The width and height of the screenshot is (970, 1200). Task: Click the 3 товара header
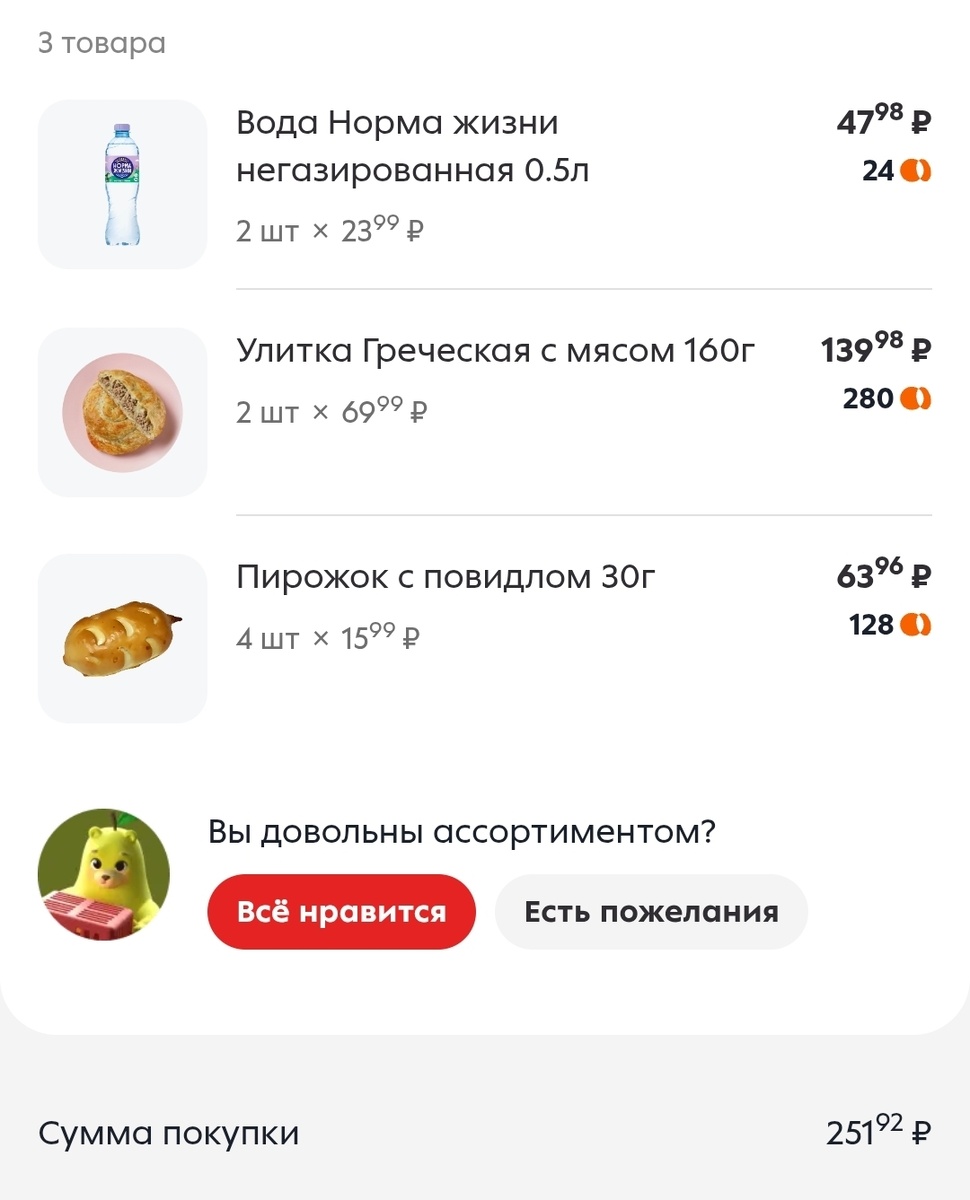pyautogui.click(x=100, y=43)
